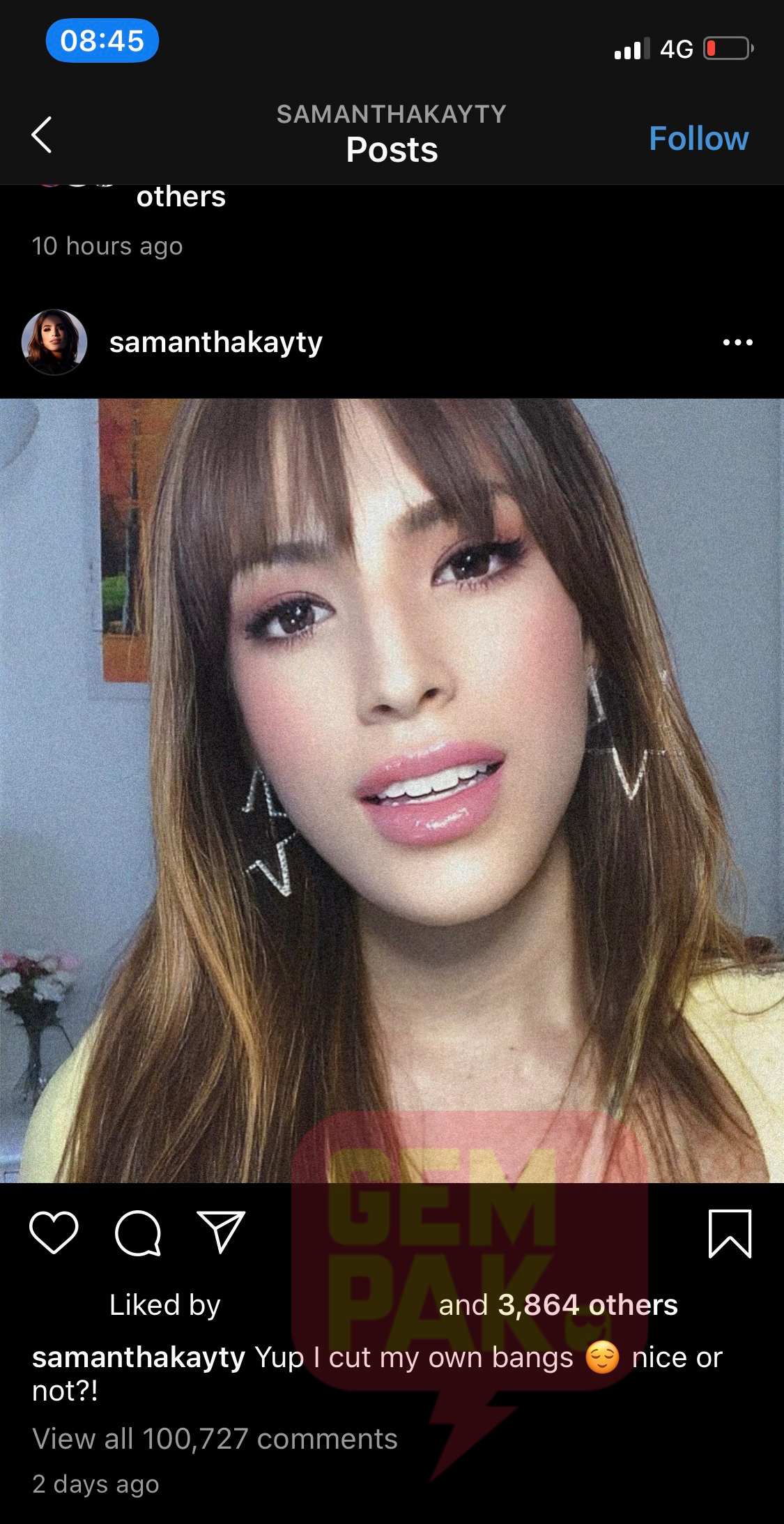The width and height of the screenshot is (784, 1524).
Task: Open samanthakayty's profile picture avatar
Action: click(x=54, y=342)
